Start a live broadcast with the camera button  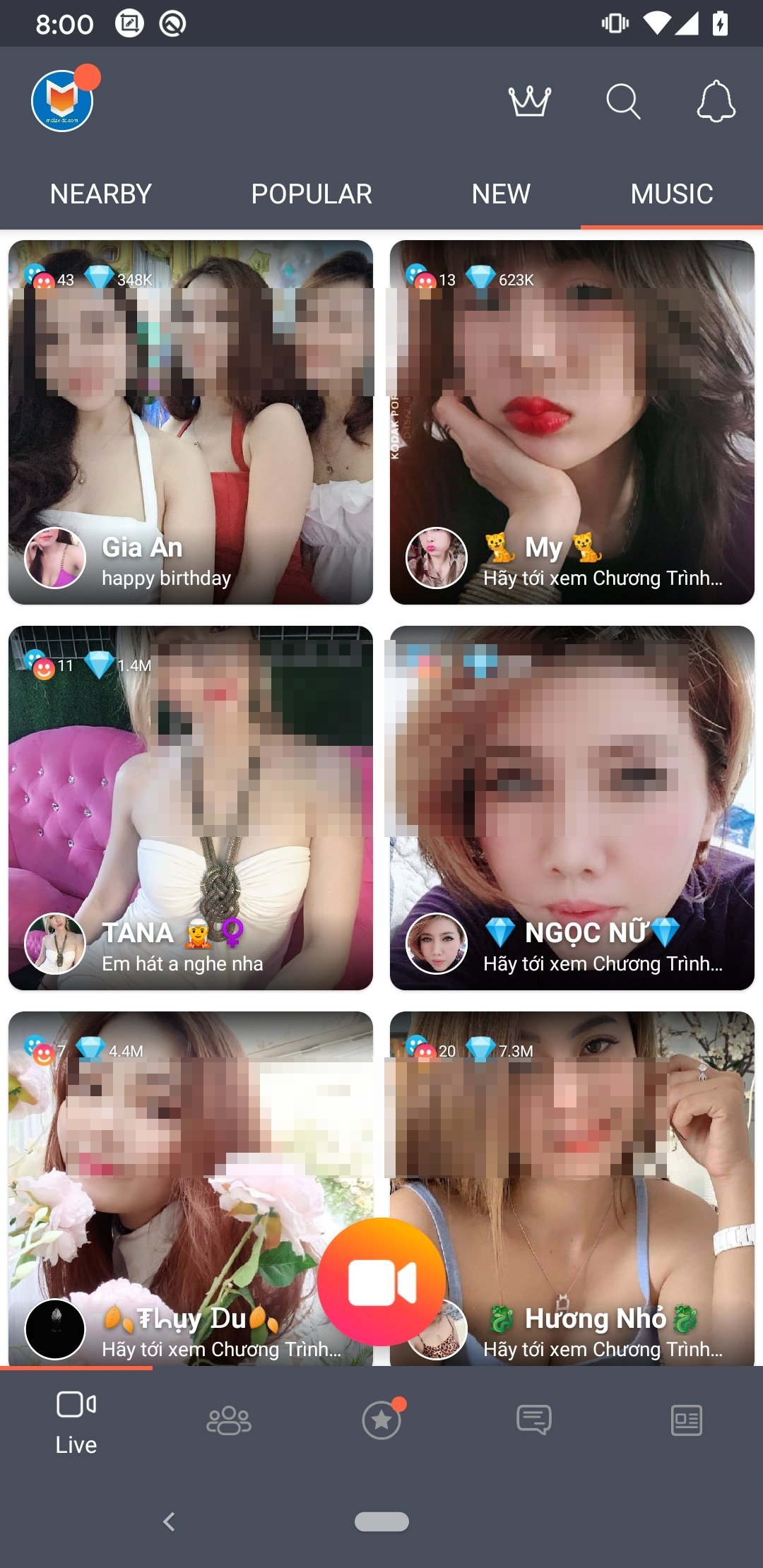381,1282
